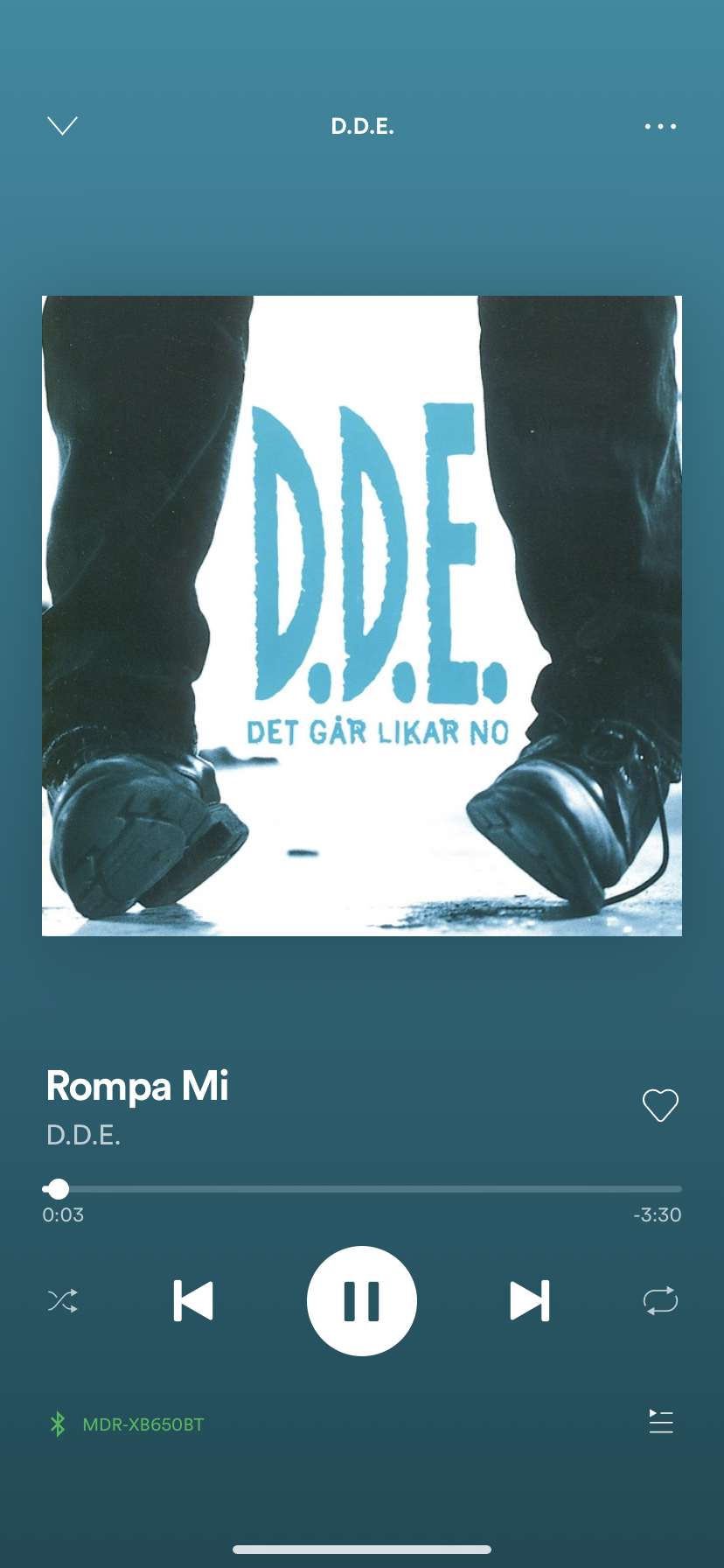This screenshot has width=724, height=1568.
Task: Skip to the next track
Action: pyautogui.click(x=530, y=1301)
